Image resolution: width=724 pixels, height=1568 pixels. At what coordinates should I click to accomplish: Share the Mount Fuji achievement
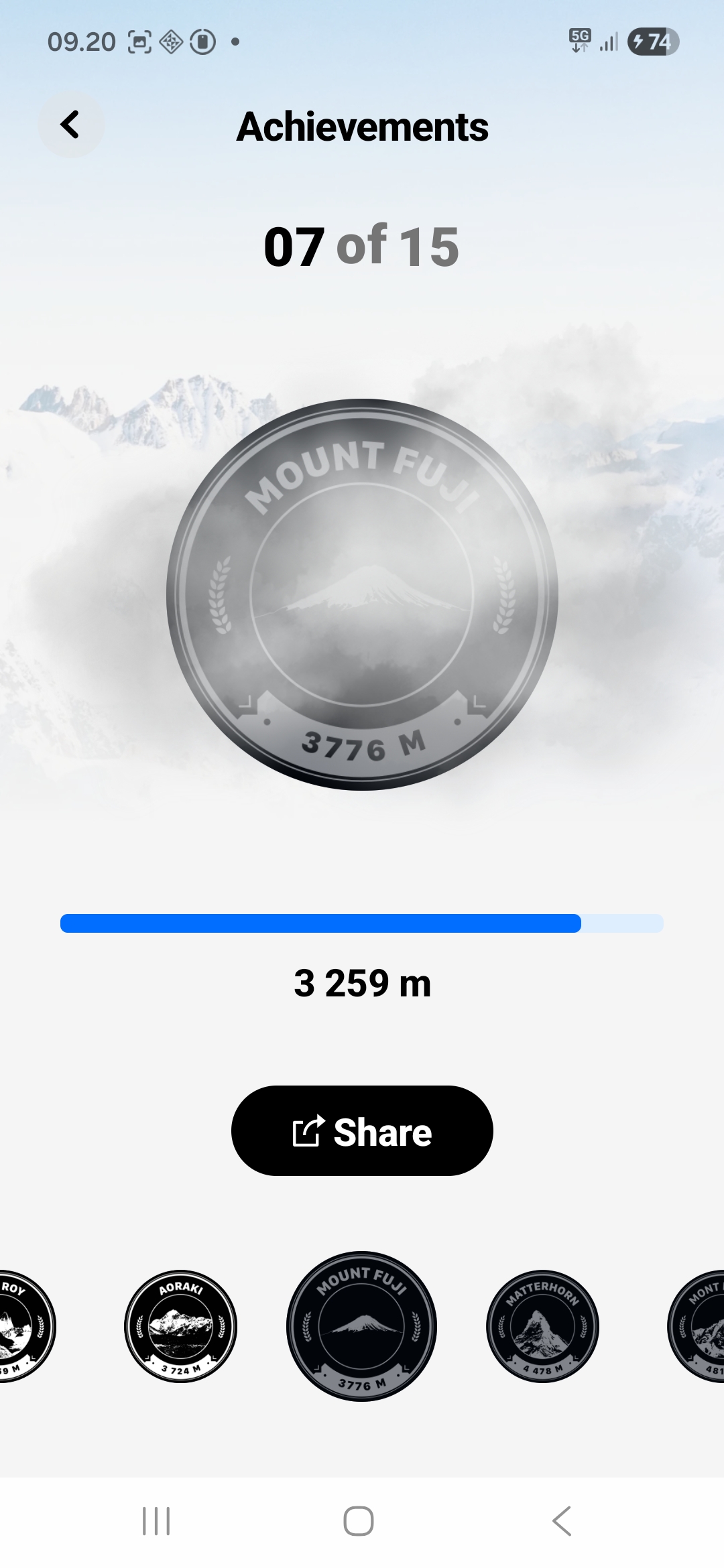tap(362, 1131)
